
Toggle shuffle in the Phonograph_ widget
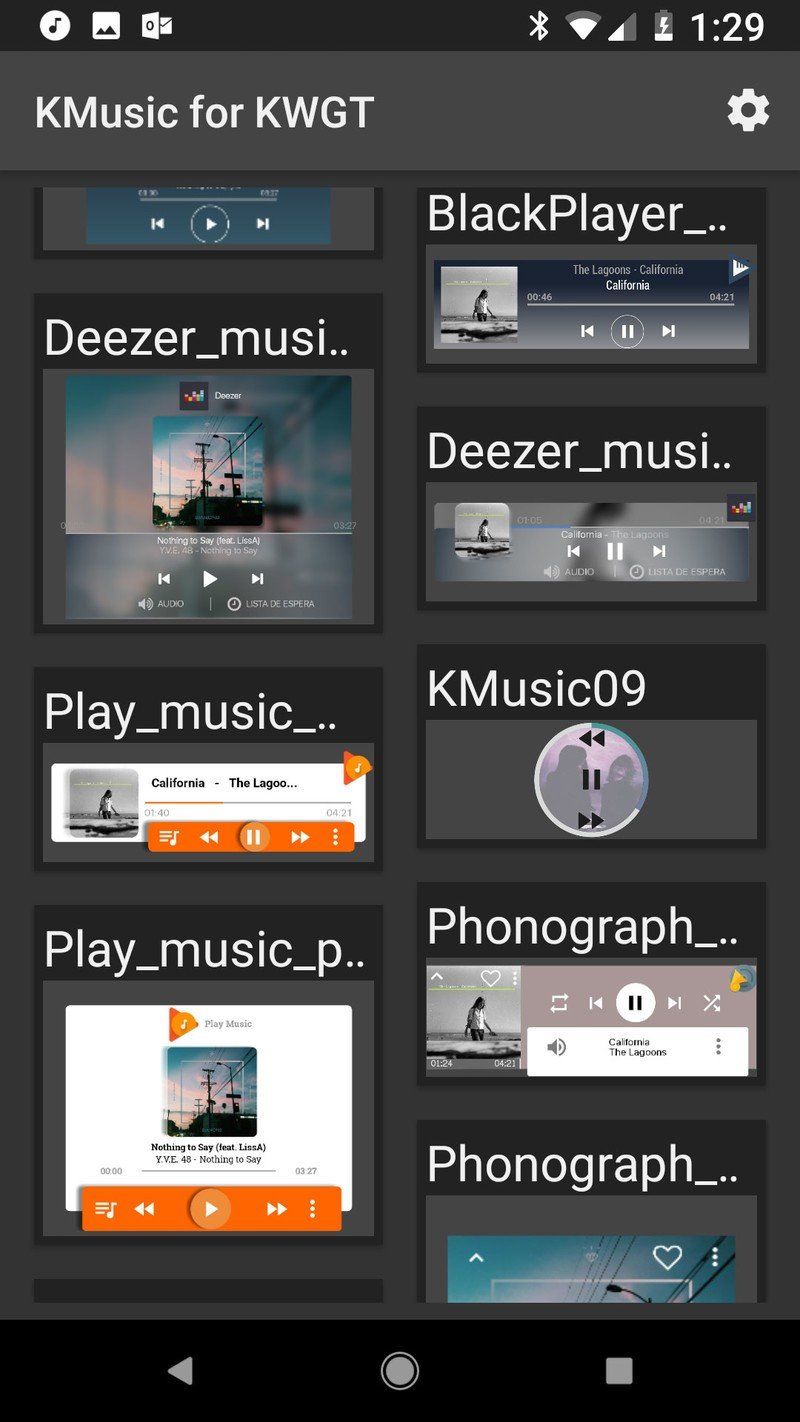click(x=712, y=1001)
